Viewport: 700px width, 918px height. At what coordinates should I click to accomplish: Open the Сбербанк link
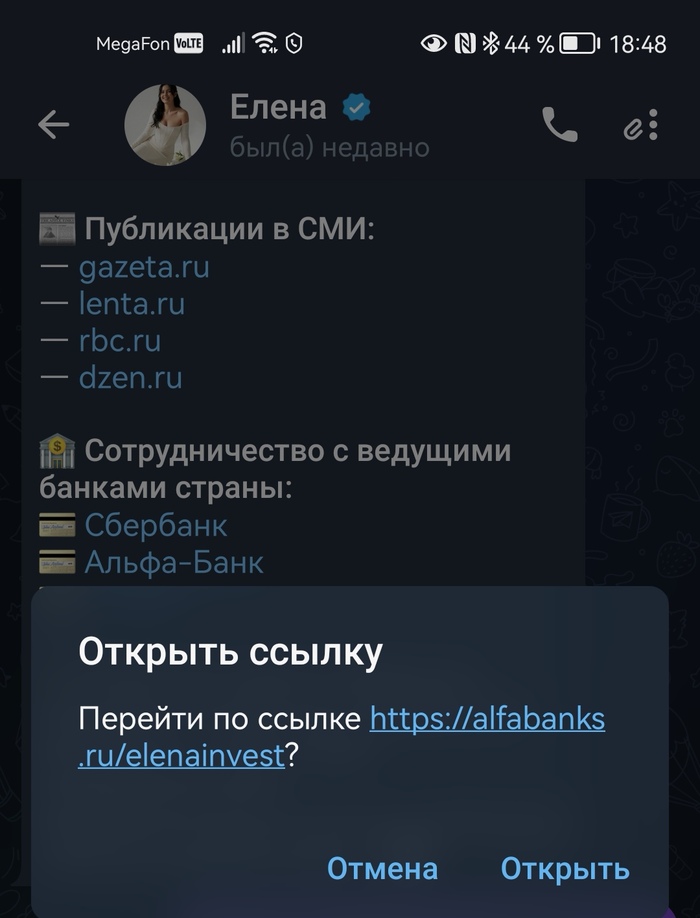(x=156, y=524)
